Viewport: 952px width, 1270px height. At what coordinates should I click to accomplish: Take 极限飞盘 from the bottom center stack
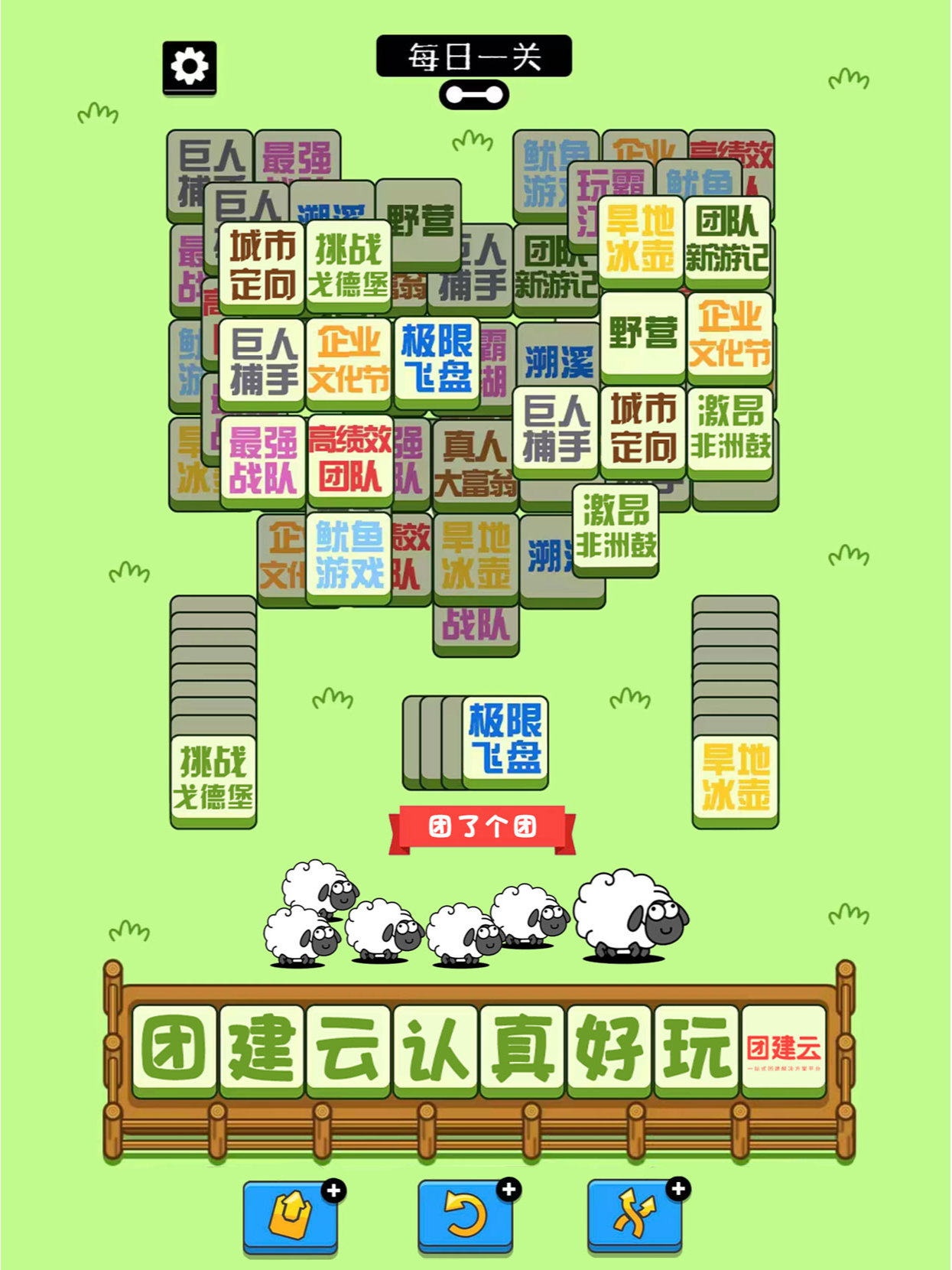[x=505, y=740]
